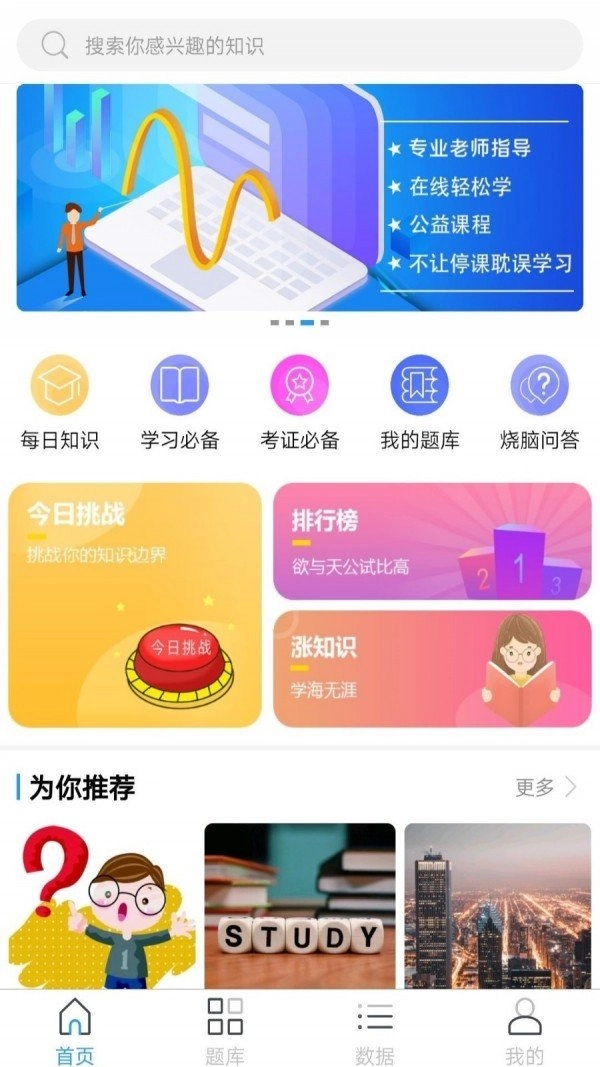This screenshot has height=1067, width=600.
Task: Open the STUDY books recommendation
Action: point(300,905)
